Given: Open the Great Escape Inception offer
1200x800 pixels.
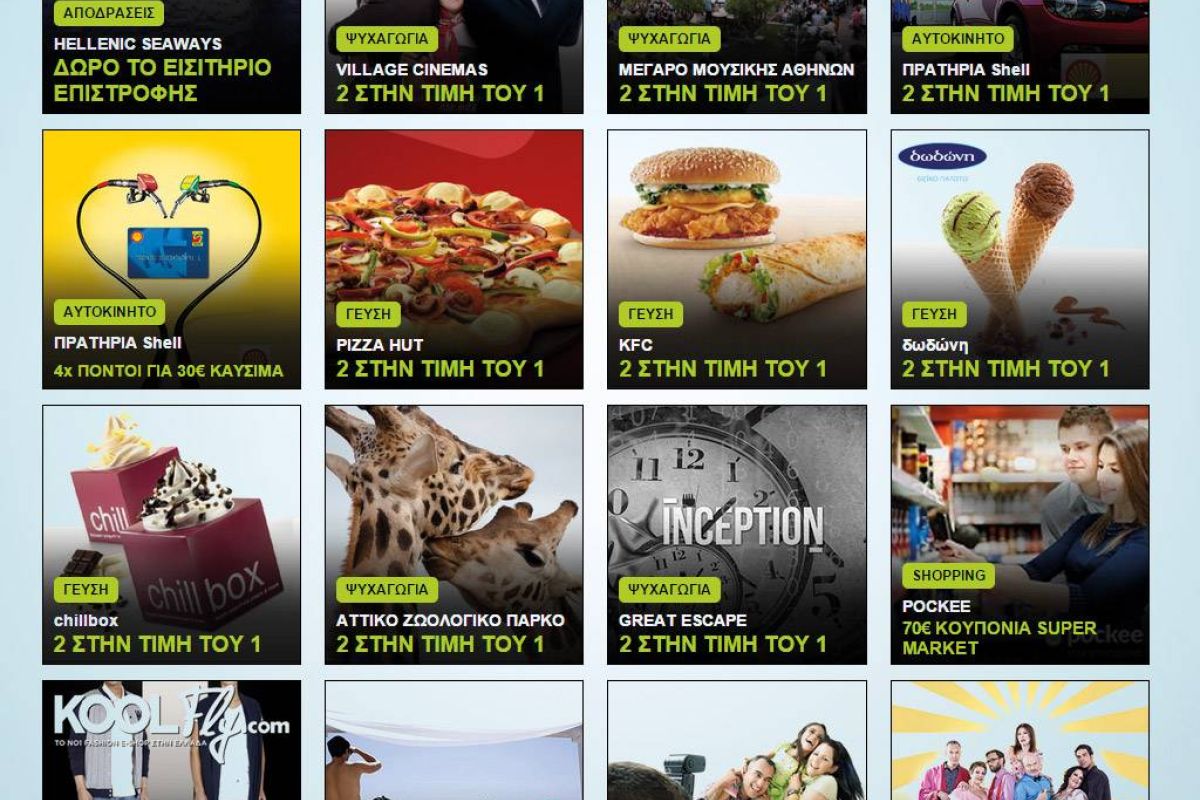Looking at the screenshot, I should pos(736,534).
